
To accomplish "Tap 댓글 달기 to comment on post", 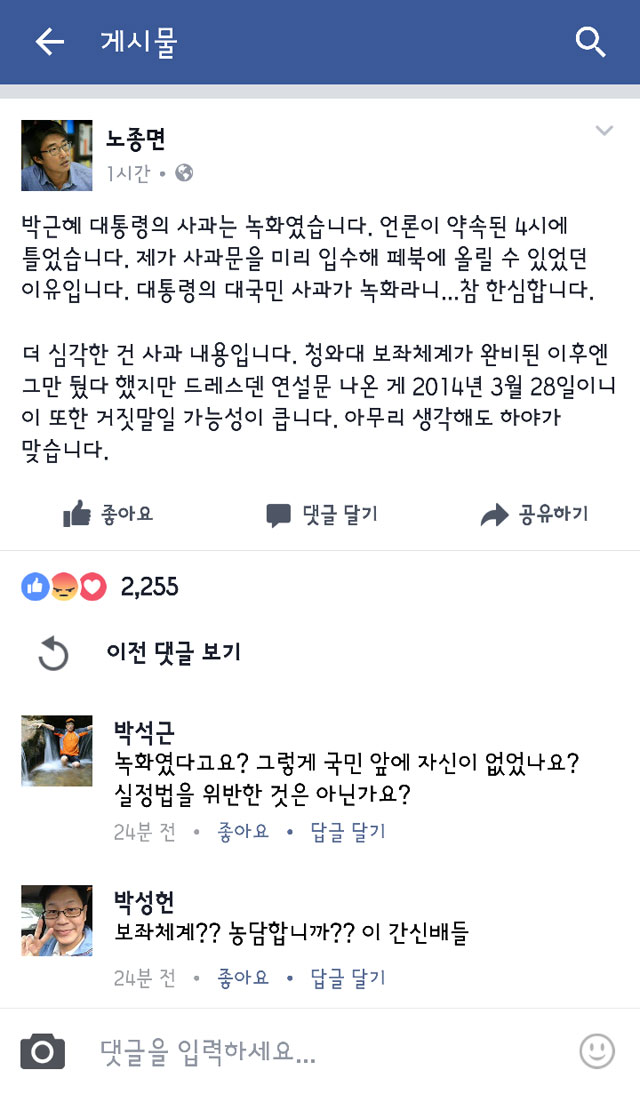I will click(322, 515).
